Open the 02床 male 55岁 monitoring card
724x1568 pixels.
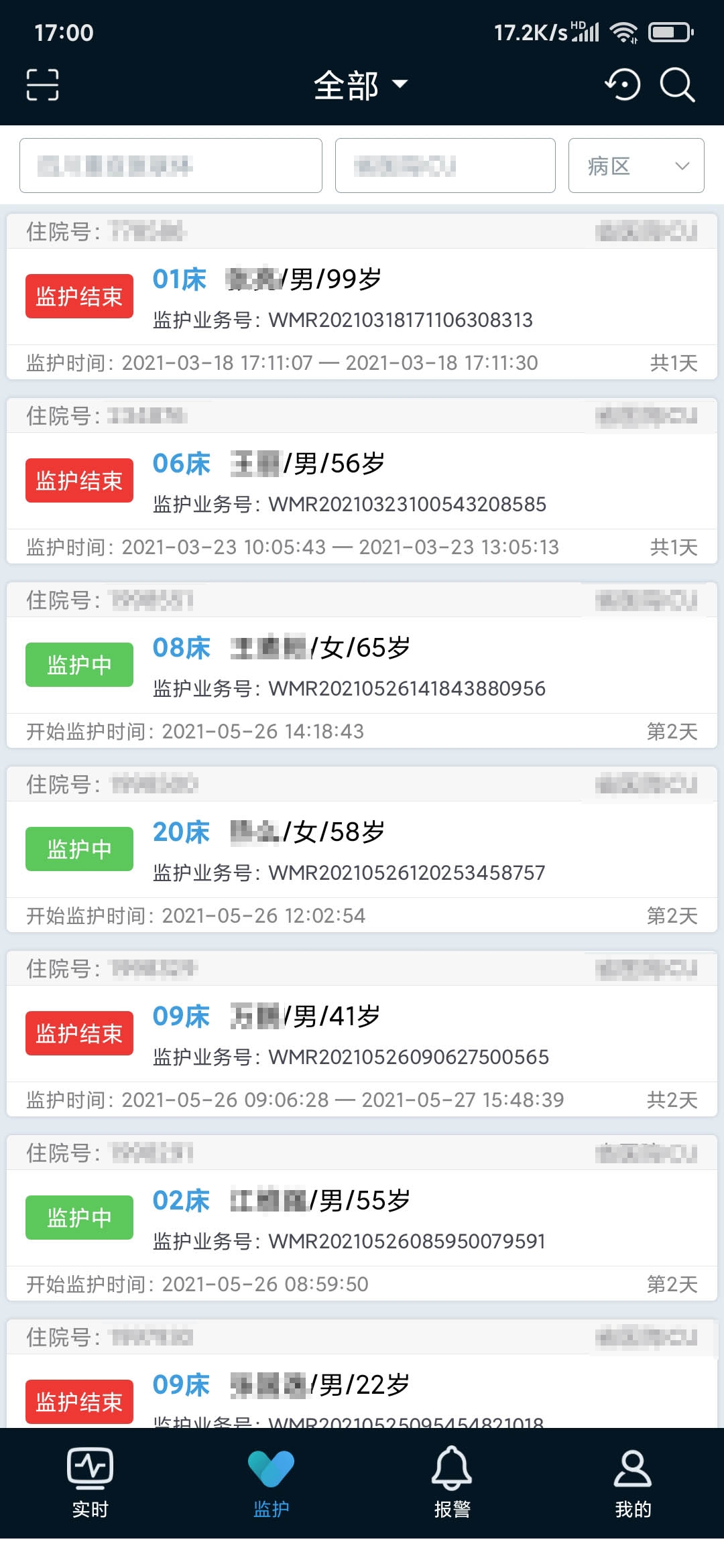[362, 1218]
